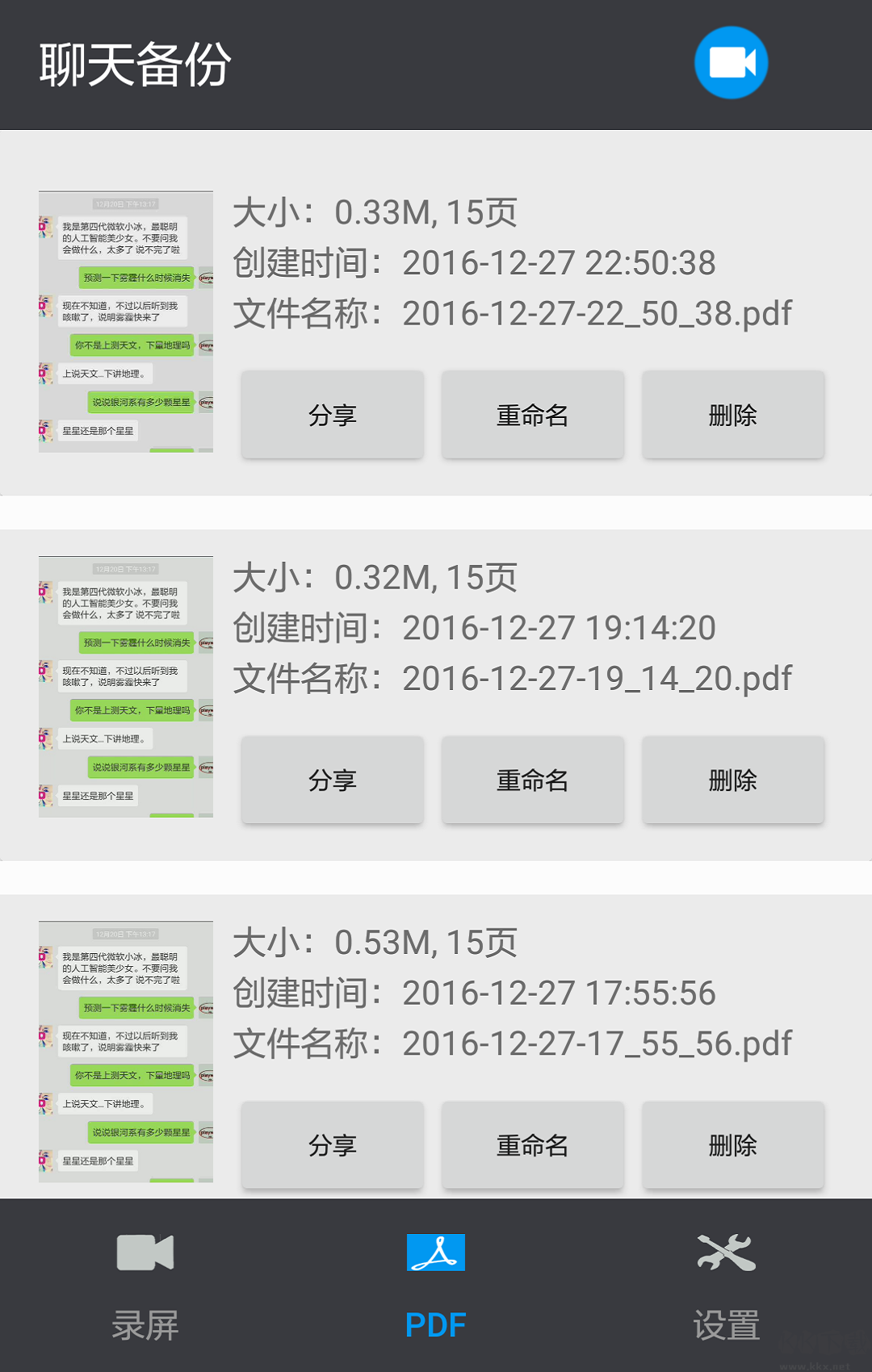
Task: Open the first chat backup thumbnail preview
Action: (x=126, y=323)
